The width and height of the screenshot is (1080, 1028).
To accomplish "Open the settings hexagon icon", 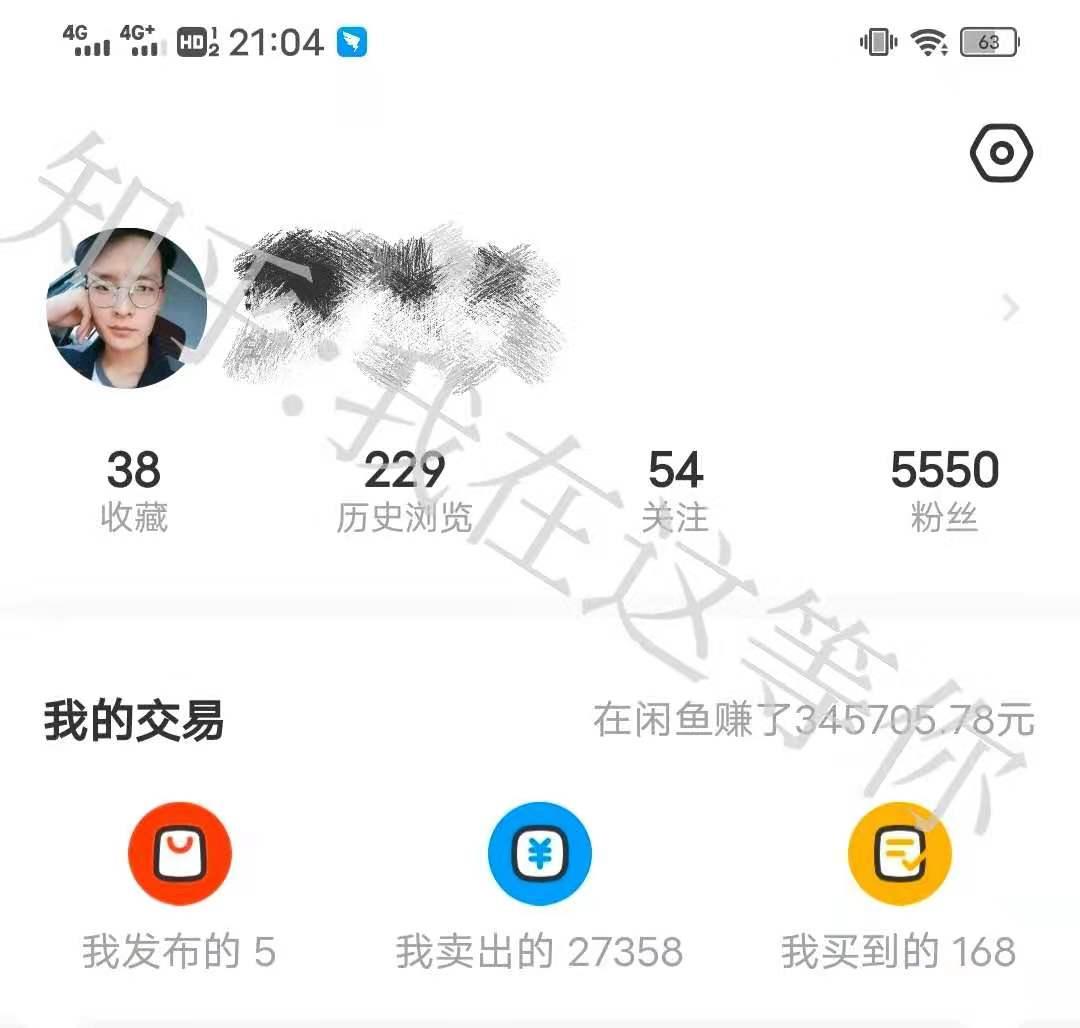I will click(x=1000, y=153).
